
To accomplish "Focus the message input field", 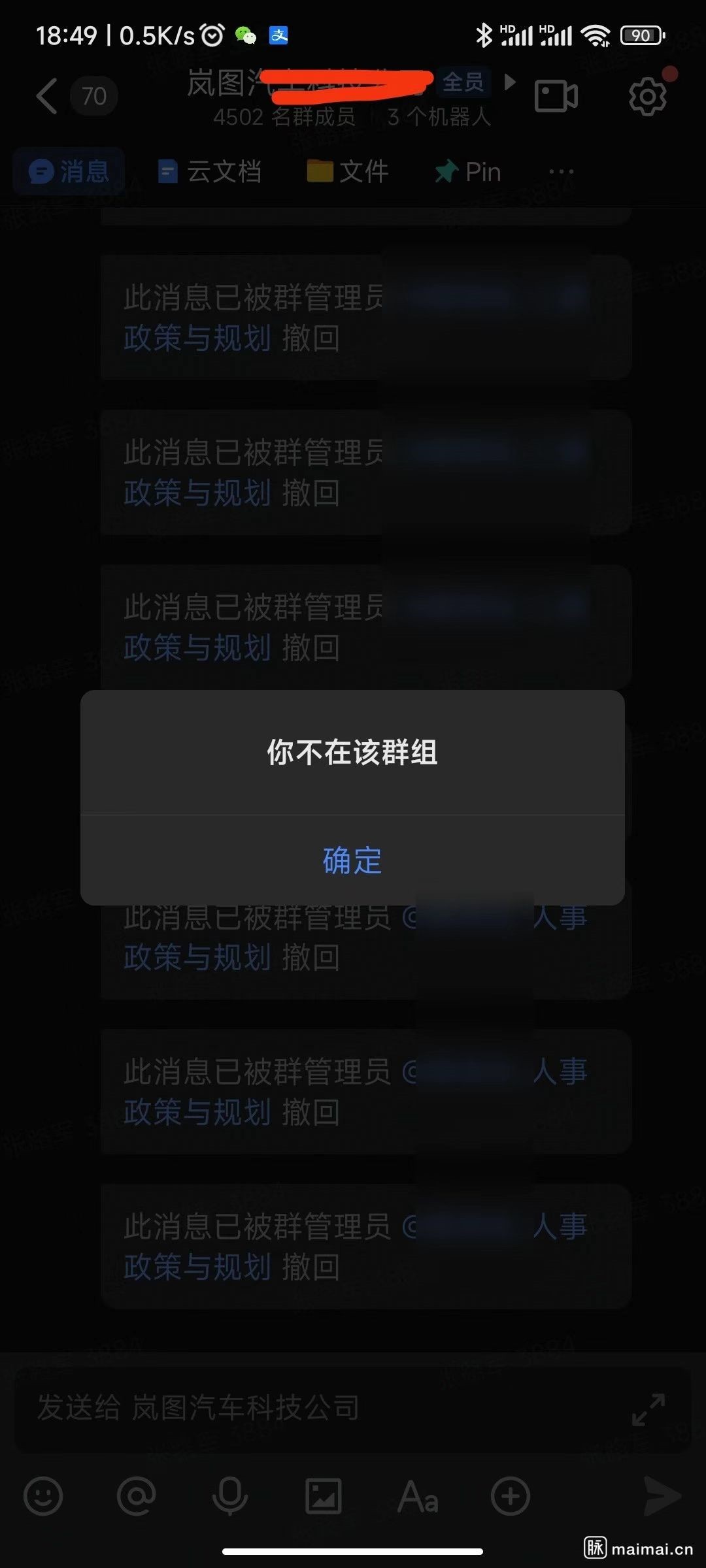I will pyautogui.click(x=314, y=1408).
